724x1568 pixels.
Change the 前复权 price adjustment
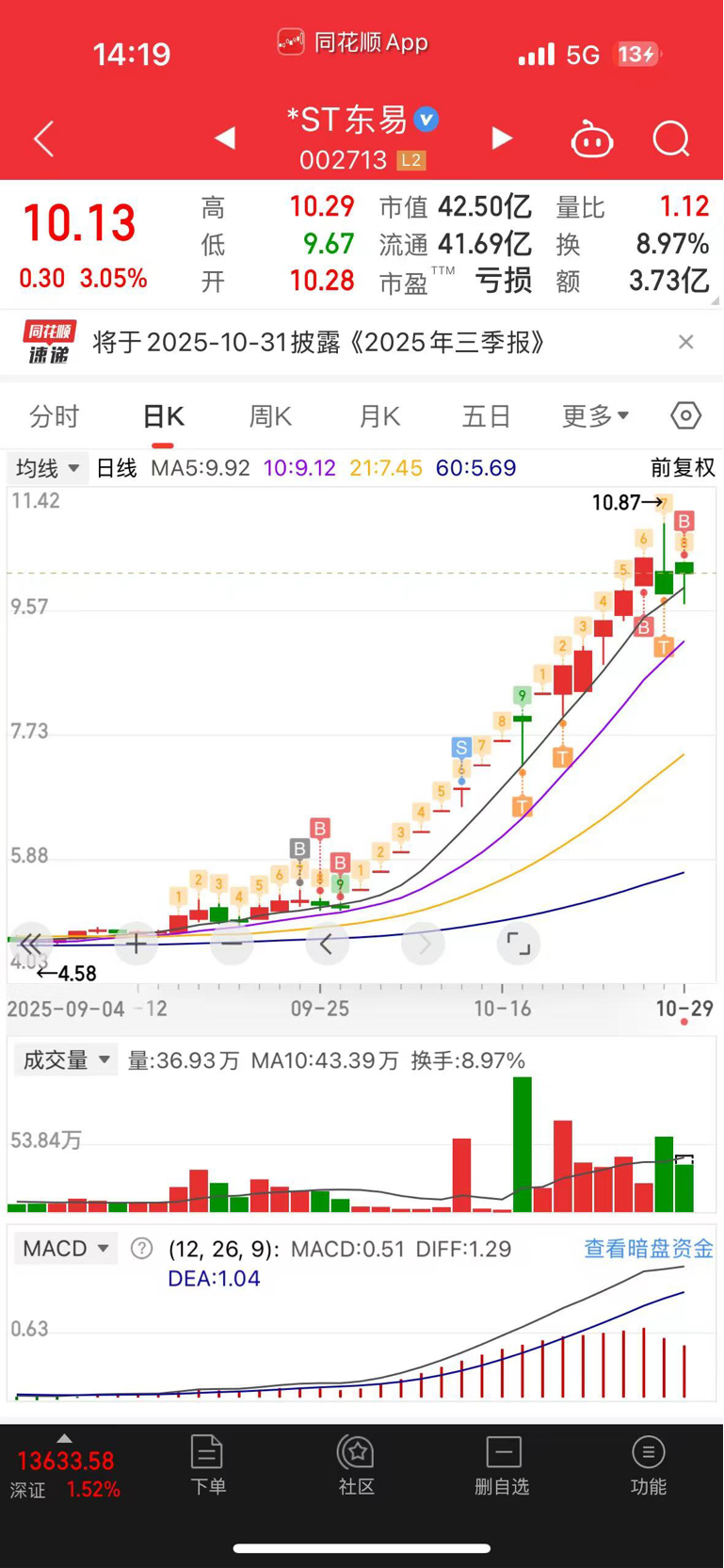point(683,468)
